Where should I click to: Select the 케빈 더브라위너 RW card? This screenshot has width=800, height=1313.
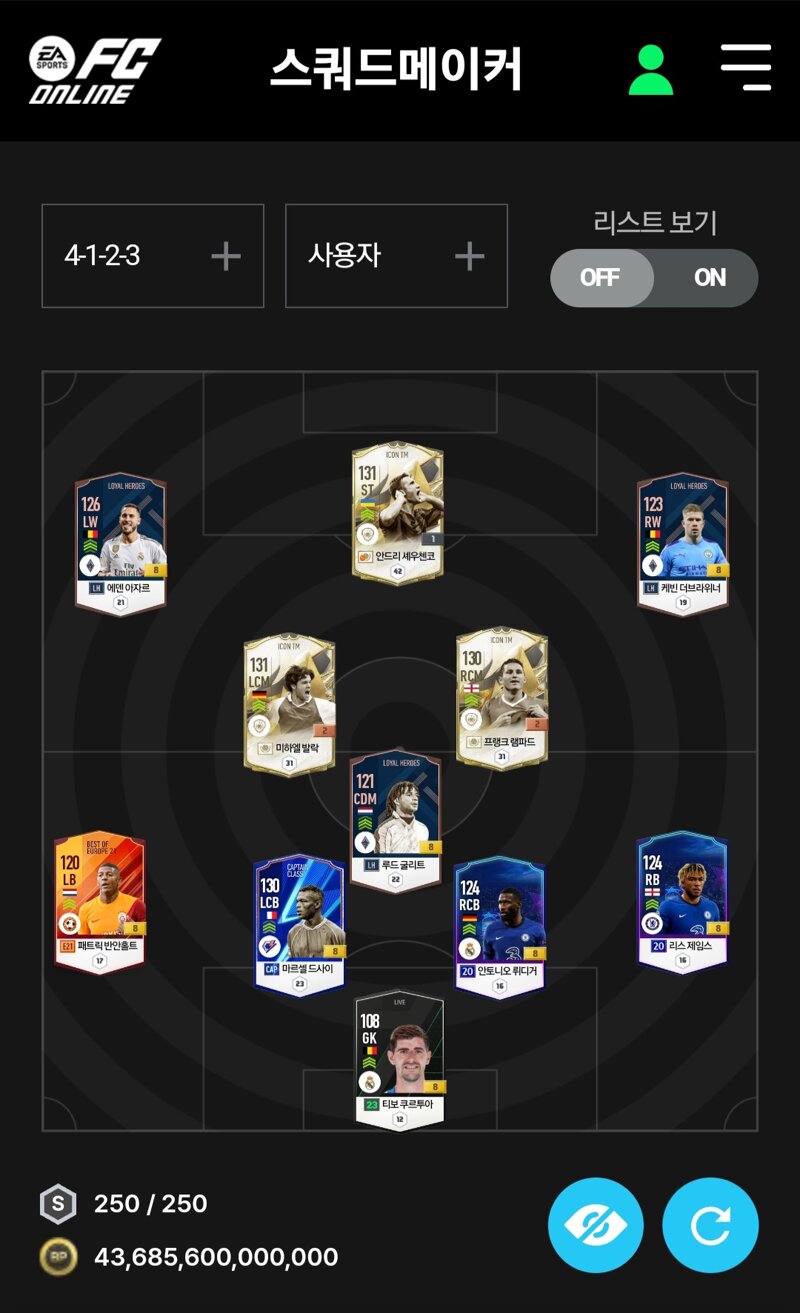(682, 543)
